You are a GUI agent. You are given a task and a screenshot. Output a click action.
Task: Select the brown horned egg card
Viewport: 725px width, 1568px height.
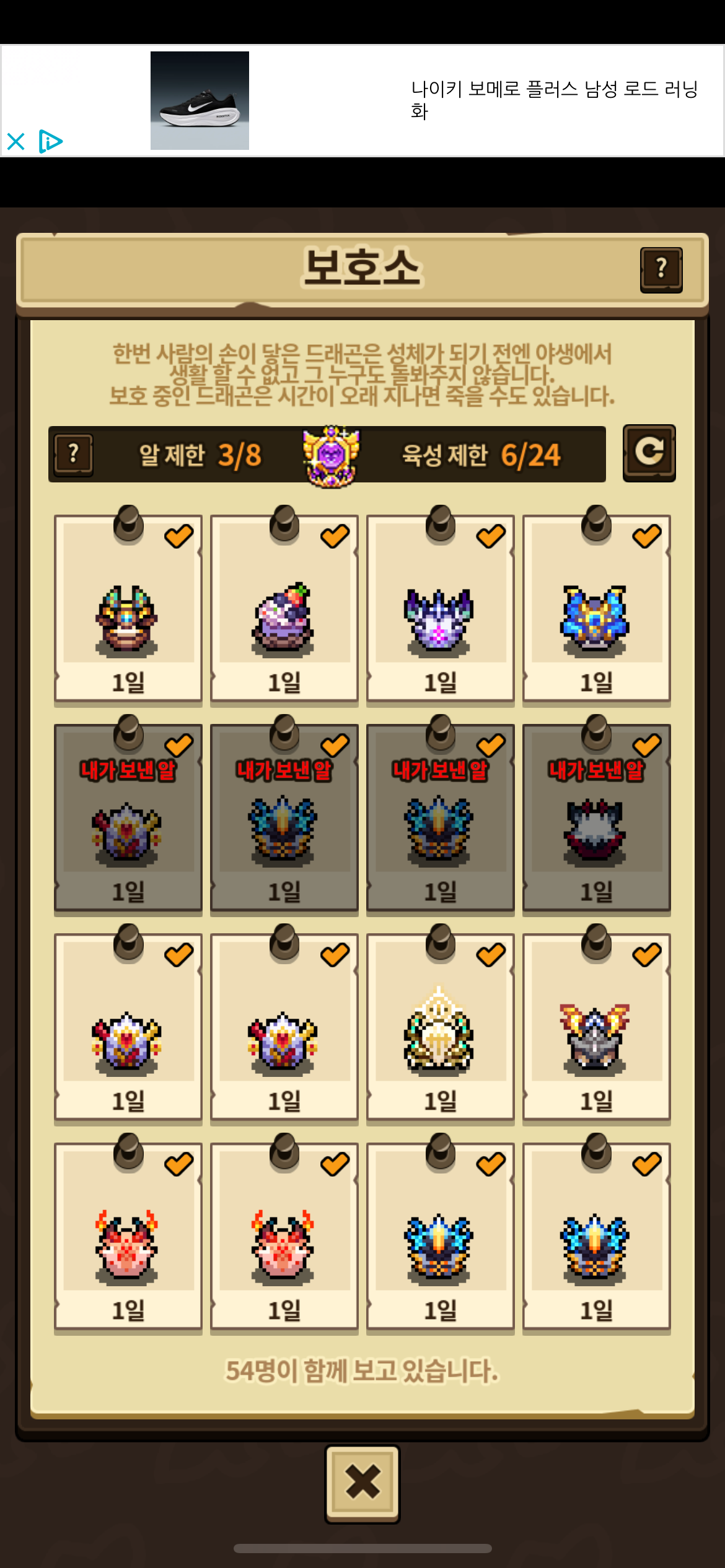pyautogui.click(x=128, y=609)
